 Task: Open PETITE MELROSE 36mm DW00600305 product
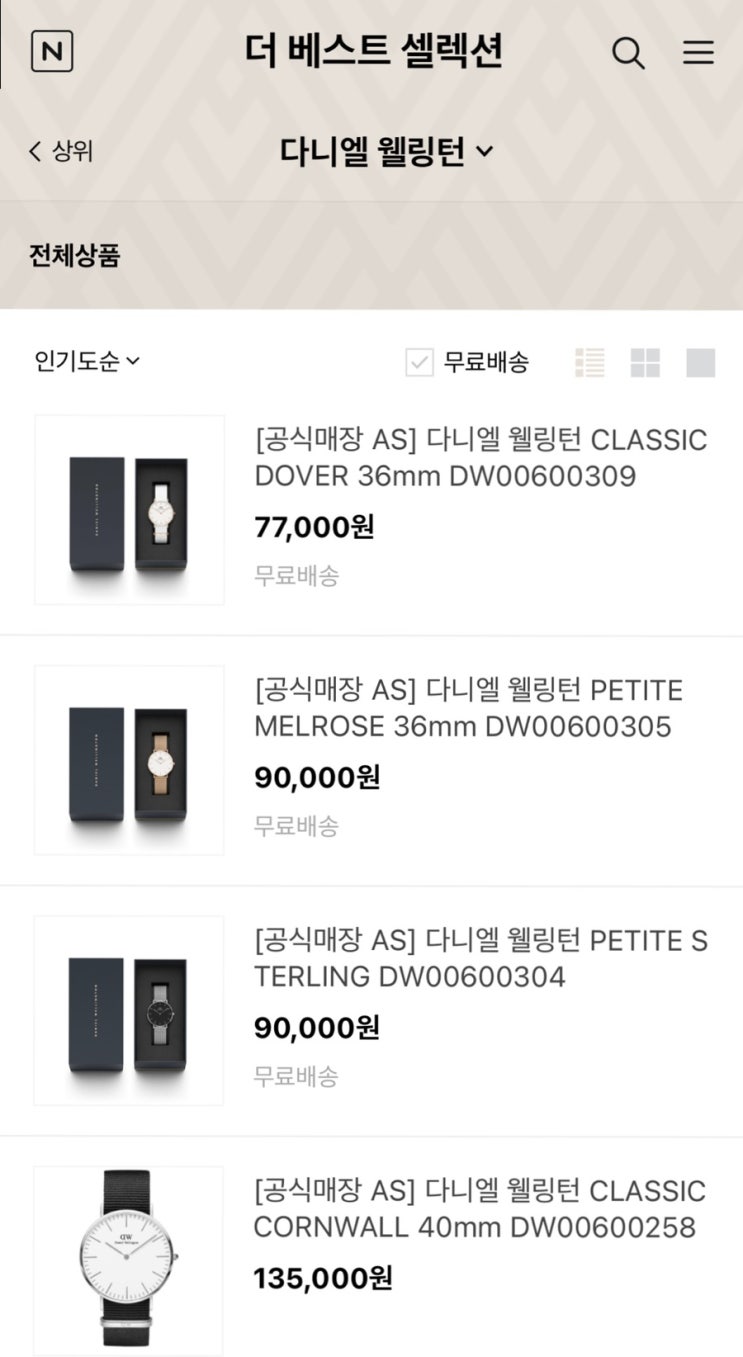click(x=468, y=708)
